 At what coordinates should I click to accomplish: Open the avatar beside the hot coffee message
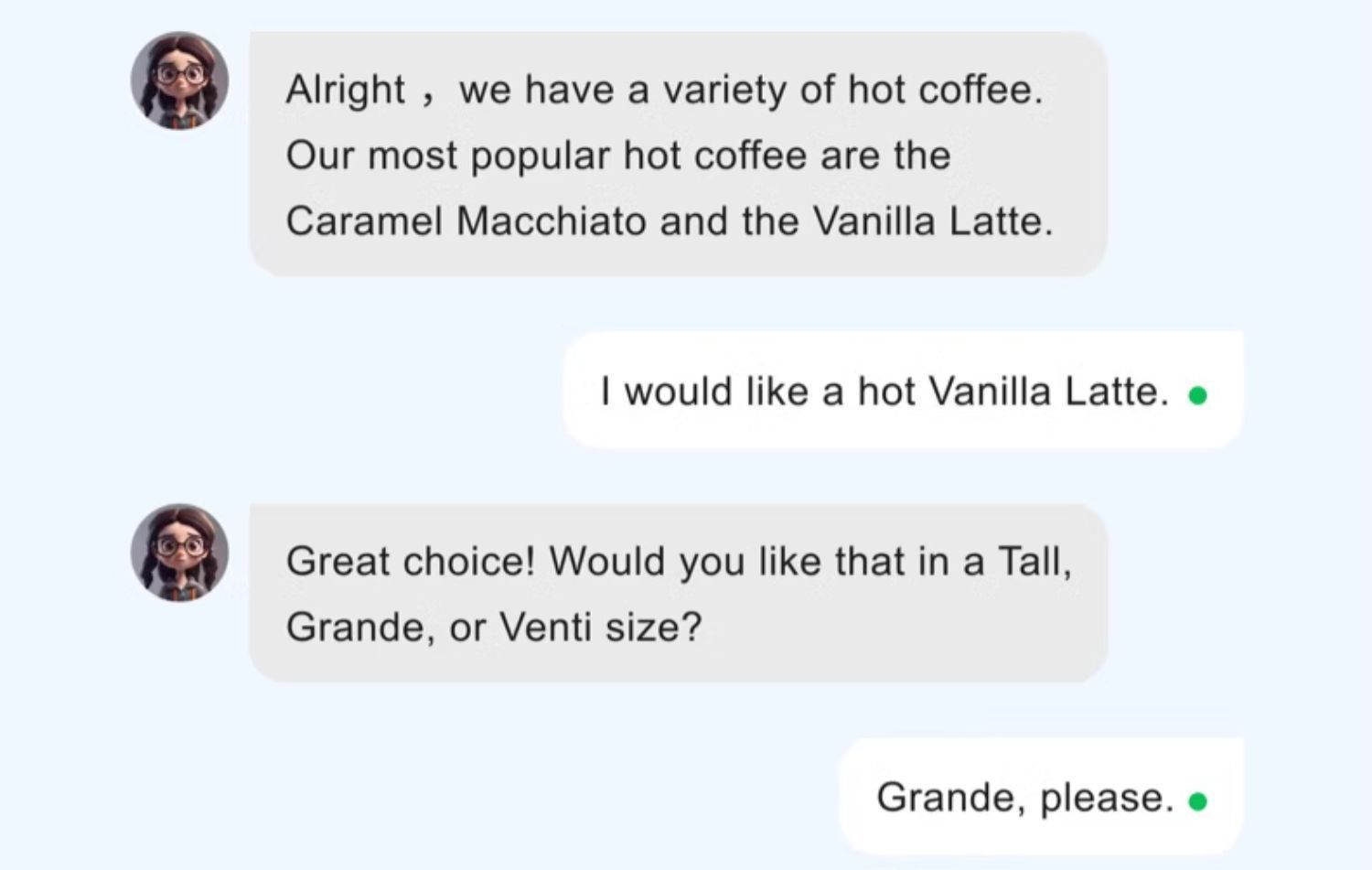pyautogui.click(x=179, y=81)
